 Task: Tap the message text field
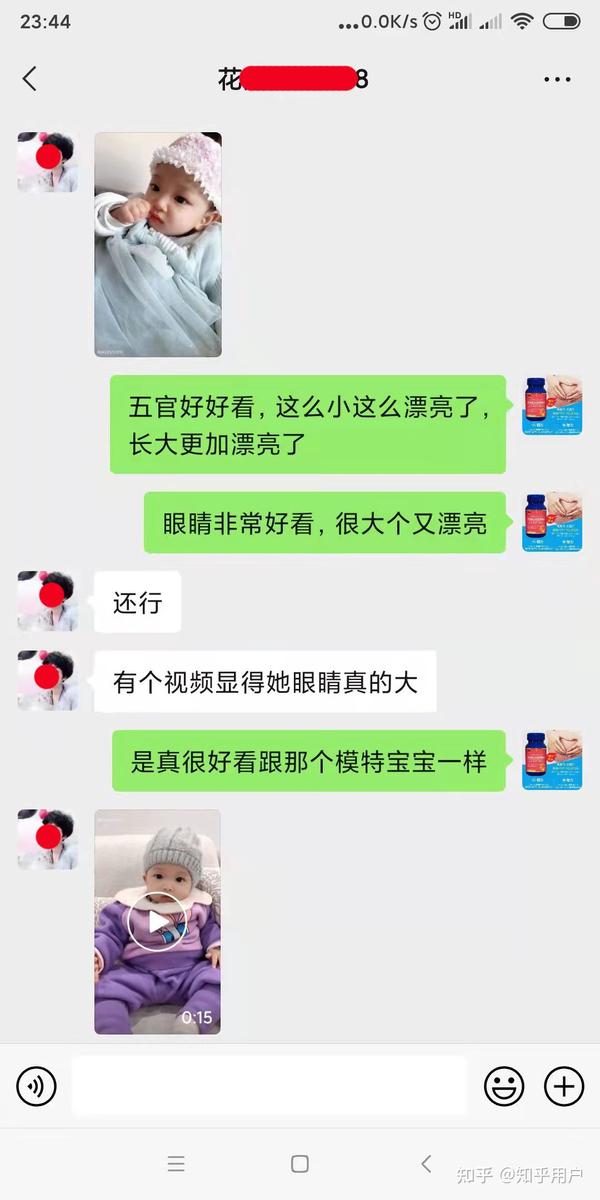click(269, 1086)
